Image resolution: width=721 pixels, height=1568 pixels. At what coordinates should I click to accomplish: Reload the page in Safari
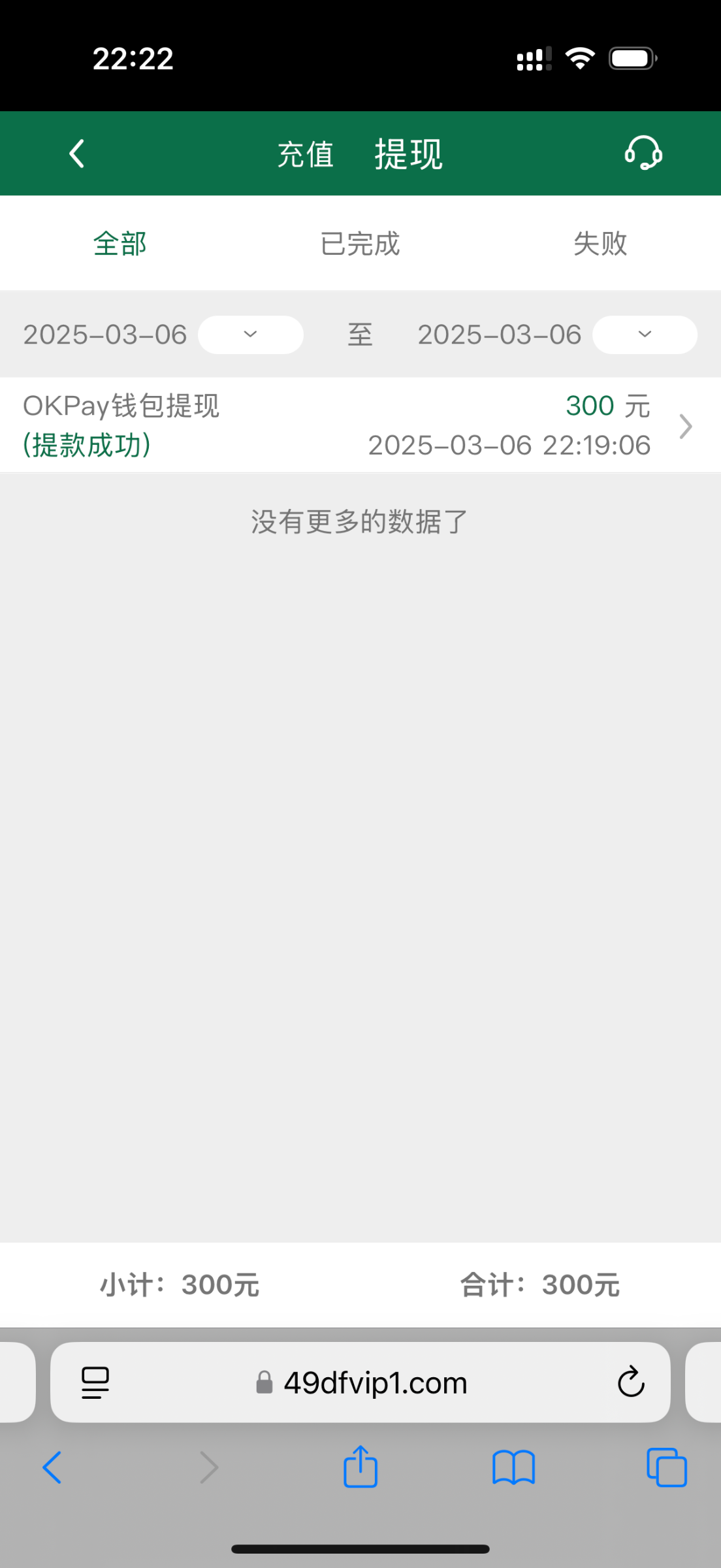(631, 1381)
